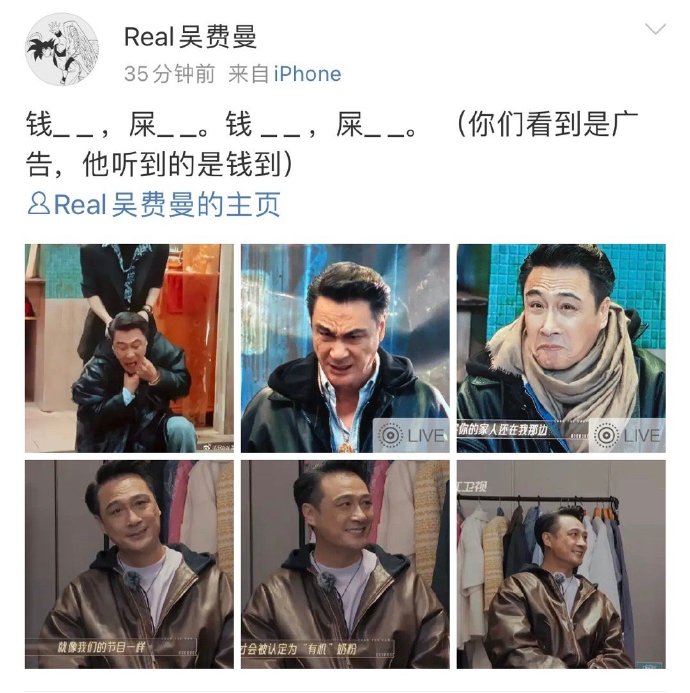View image captioned 有机奶粉
690x693 pixels.
pos(345,564)
